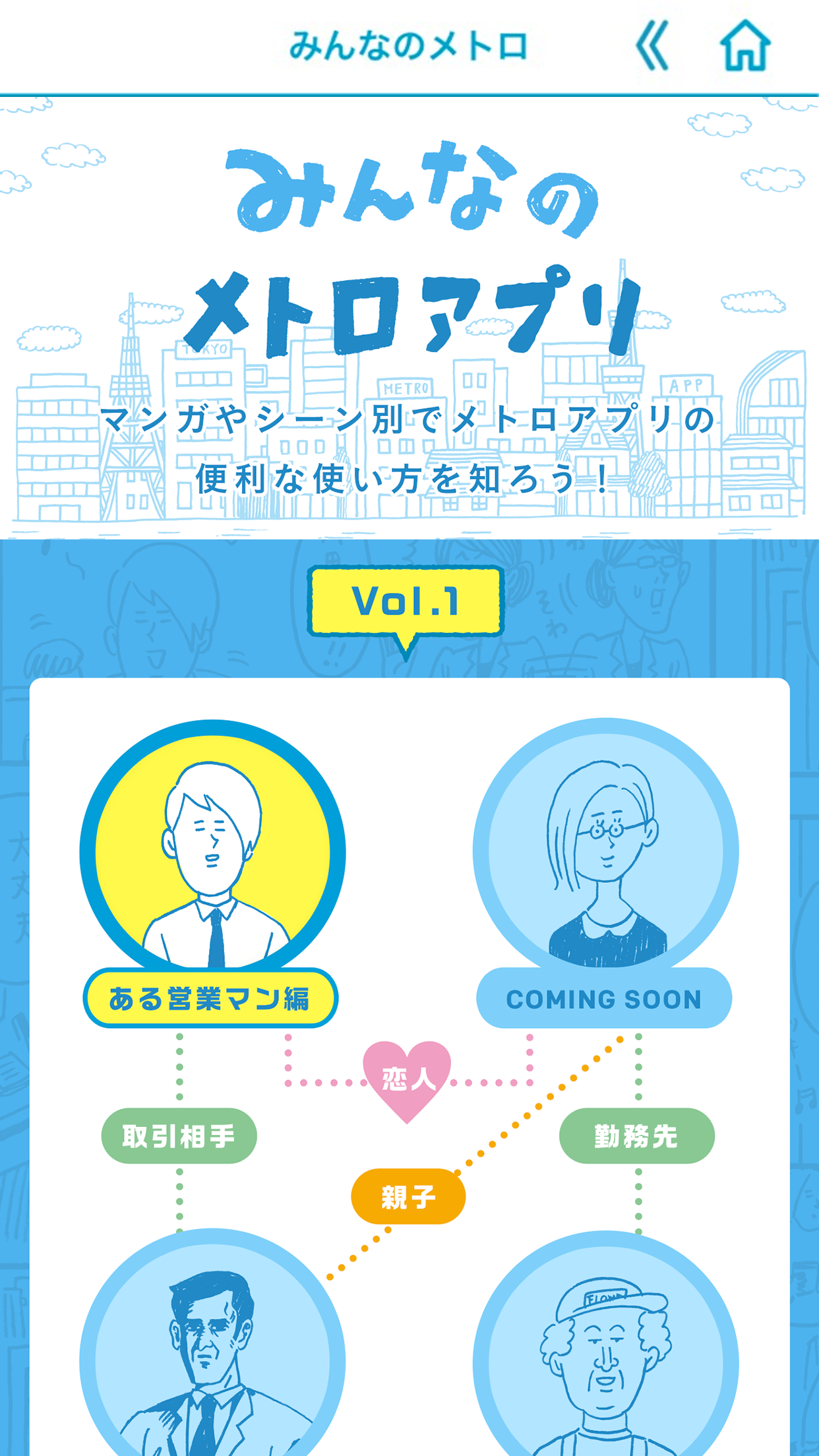Image resolution: width=819 pixels, height=1456 pixels.
Task: Return to the home screen via house icon
Action: 745,46
